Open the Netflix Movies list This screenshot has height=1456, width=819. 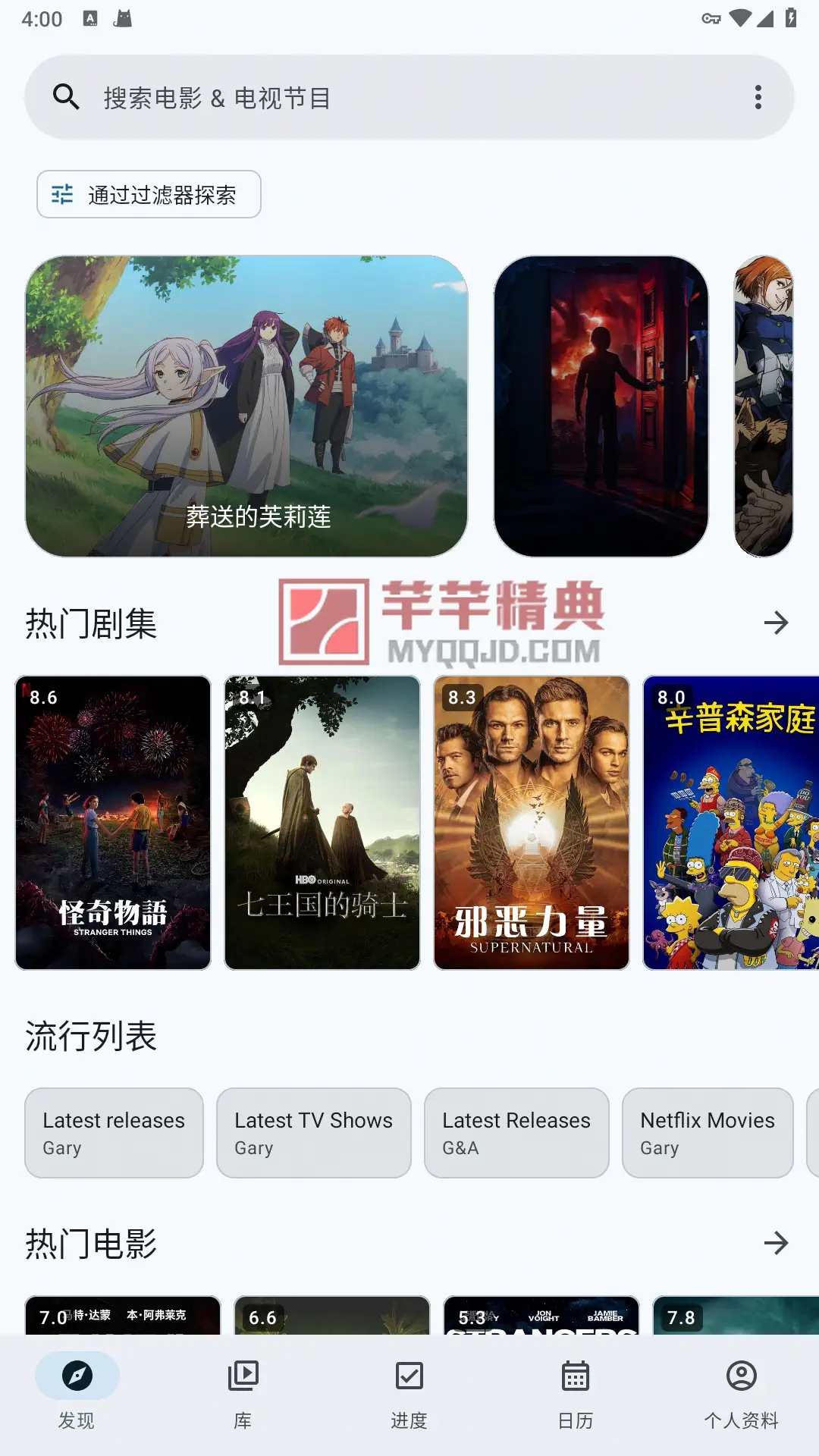[x=708, y=1133]
